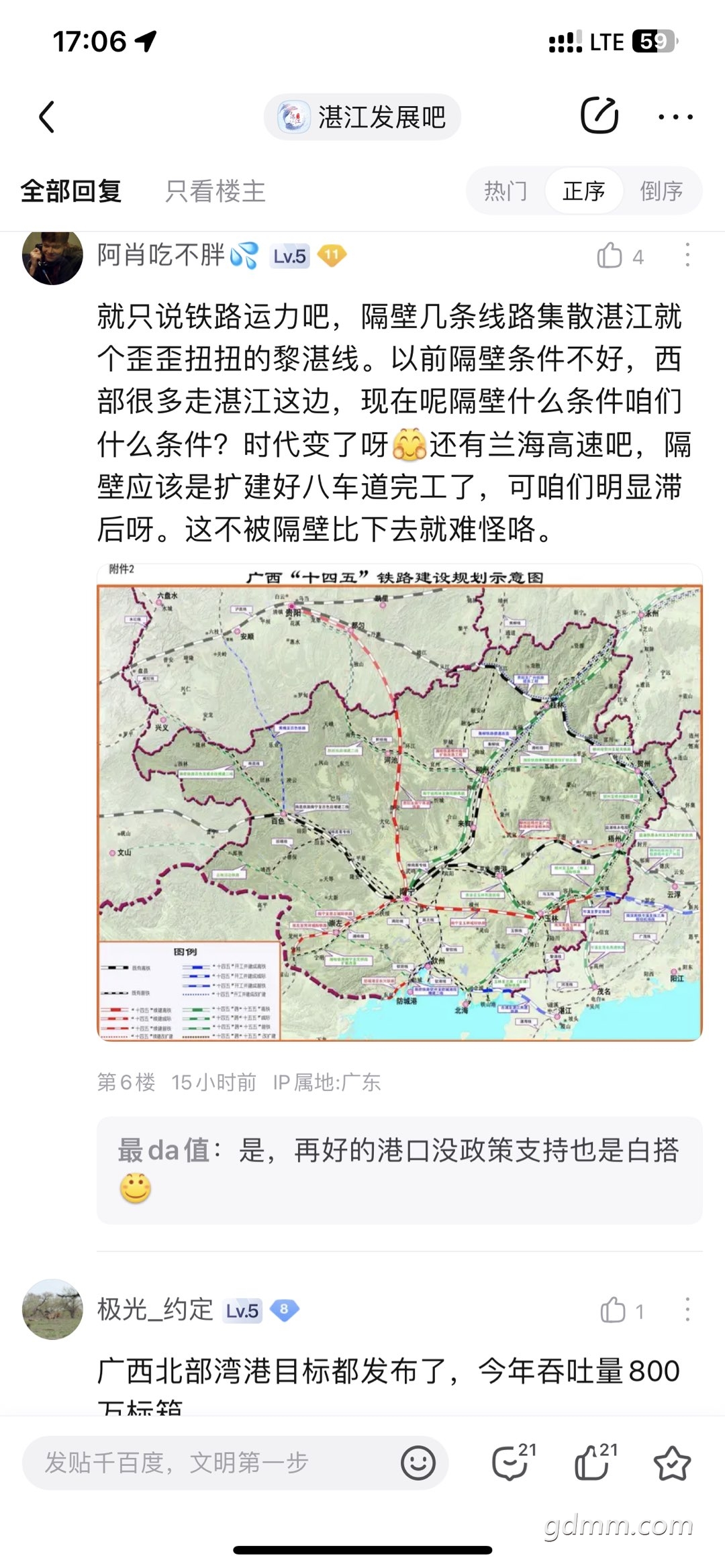725x1568 pixels.
Task: Like 阿肖吃不胖's reply
Action: tap(620, 256)
